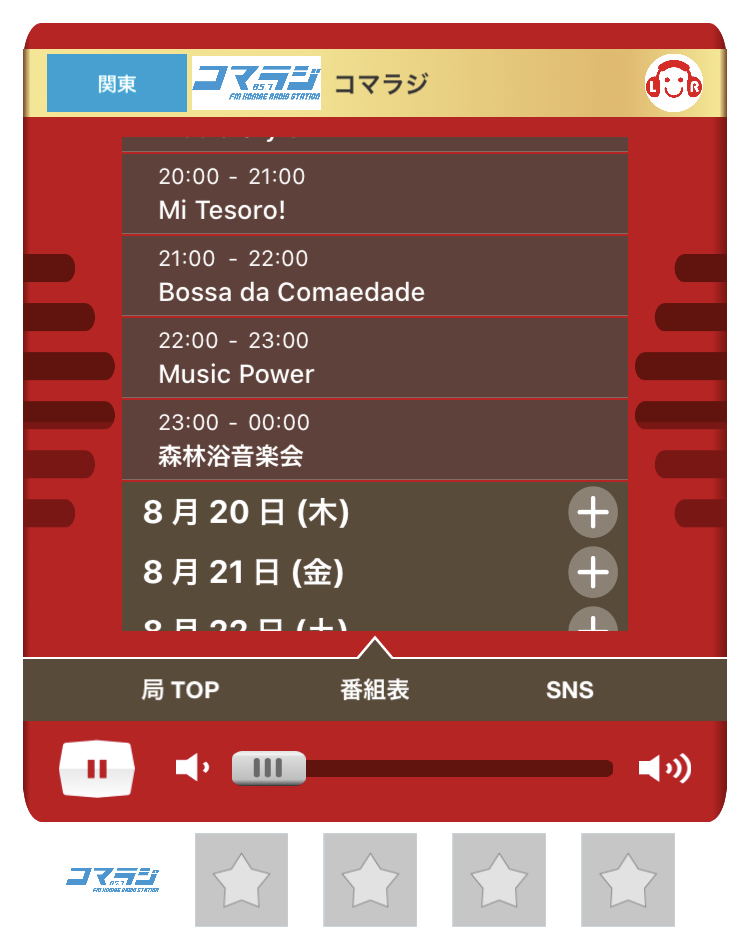Tap the headphone character icon
Viewport: 750px width, 929px height.
pos(673,83)
